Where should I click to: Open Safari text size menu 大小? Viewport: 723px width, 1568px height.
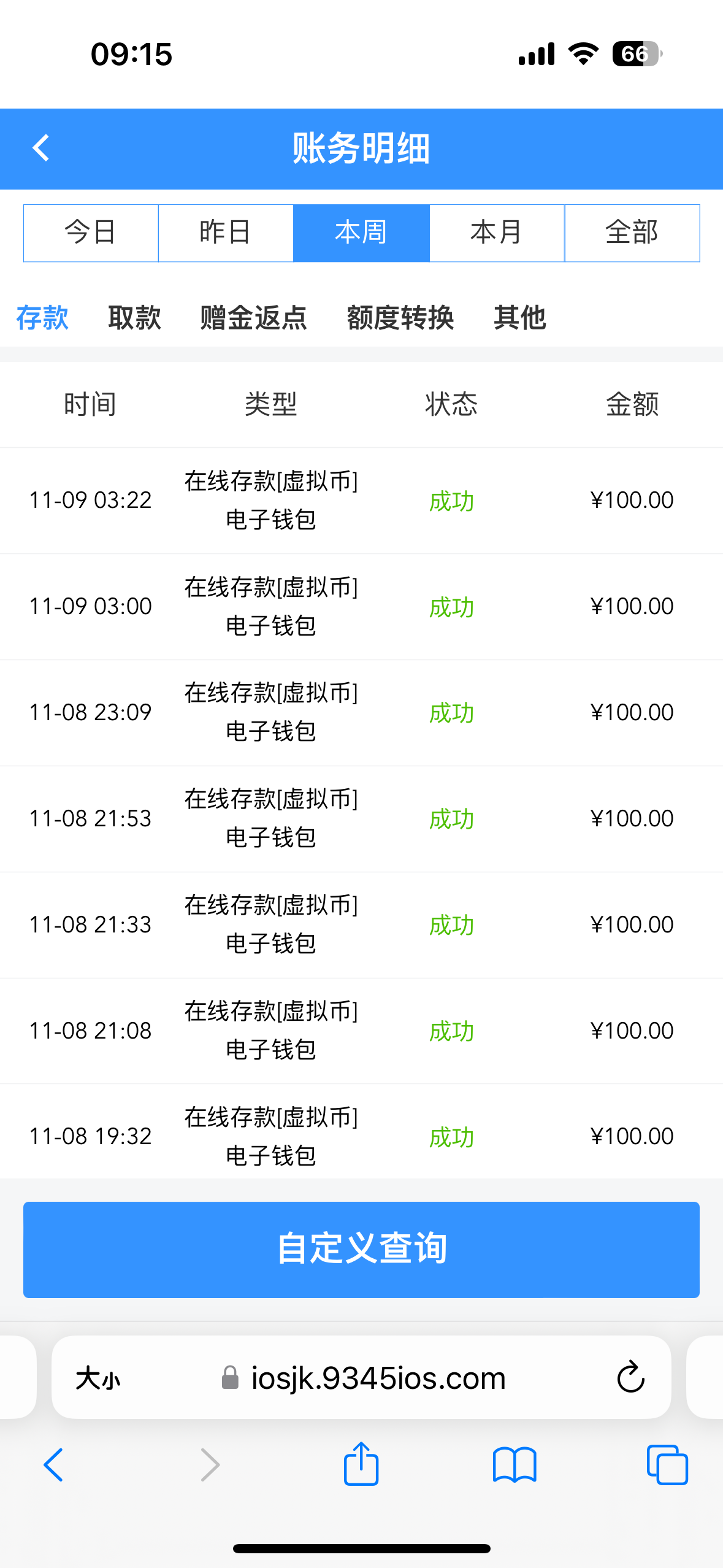click(x=98, y=1378)
